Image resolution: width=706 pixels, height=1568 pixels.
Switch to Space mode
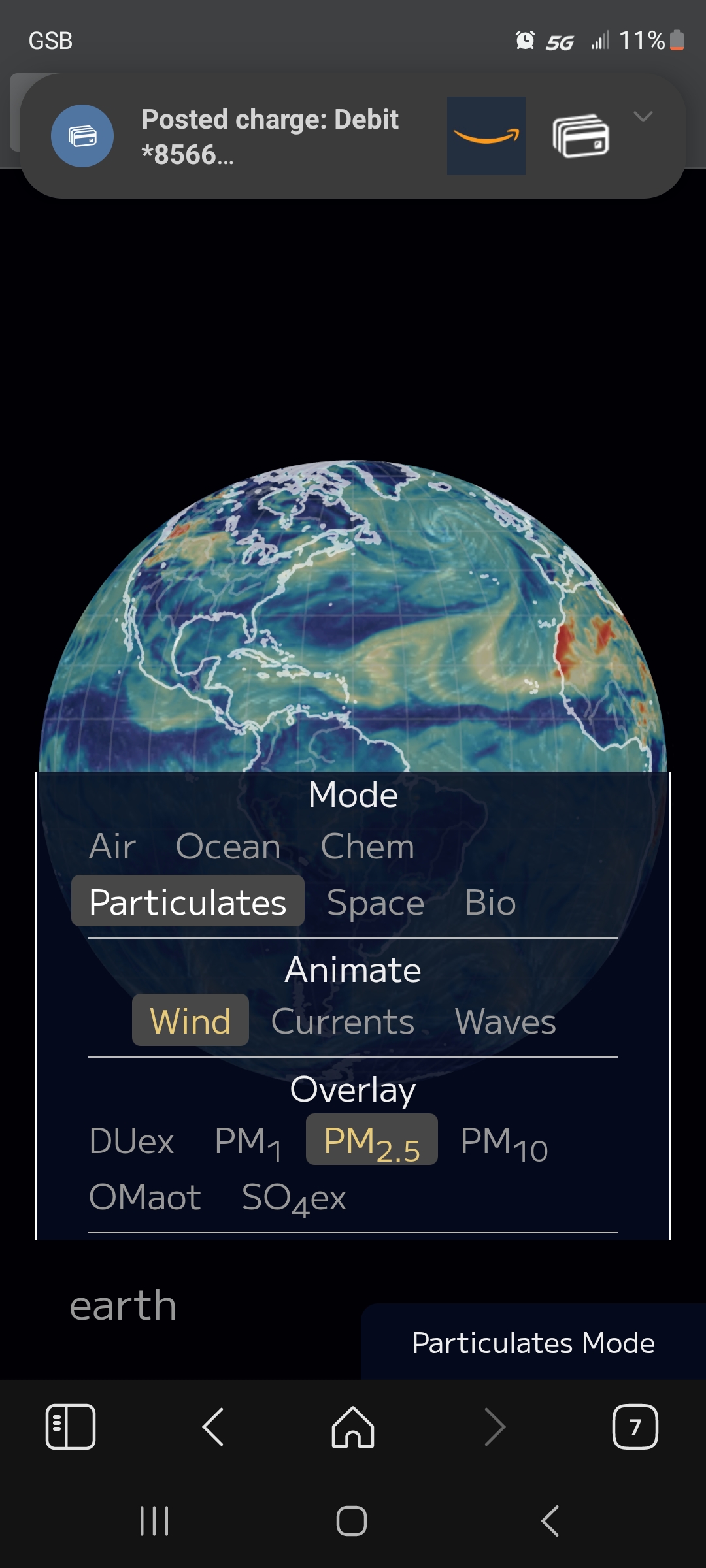376,903
